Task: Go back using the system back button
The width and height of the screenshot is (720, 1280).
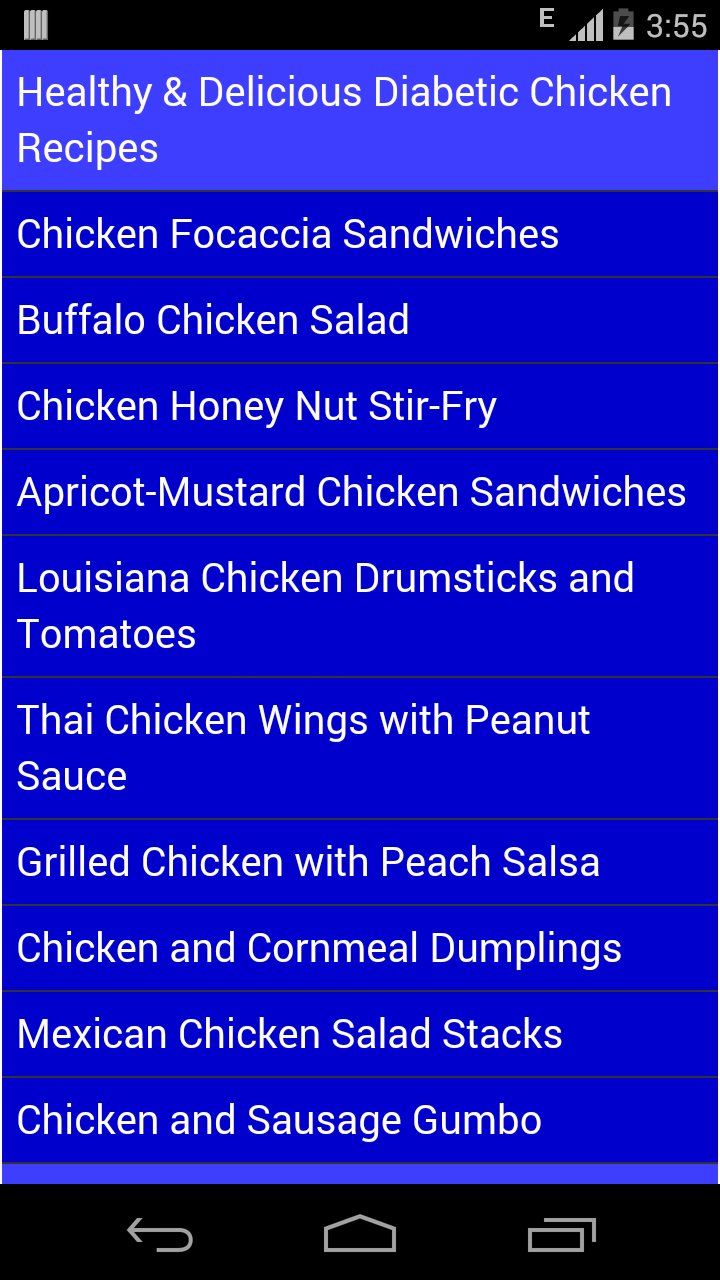Action: click(x=160, y=1235)
